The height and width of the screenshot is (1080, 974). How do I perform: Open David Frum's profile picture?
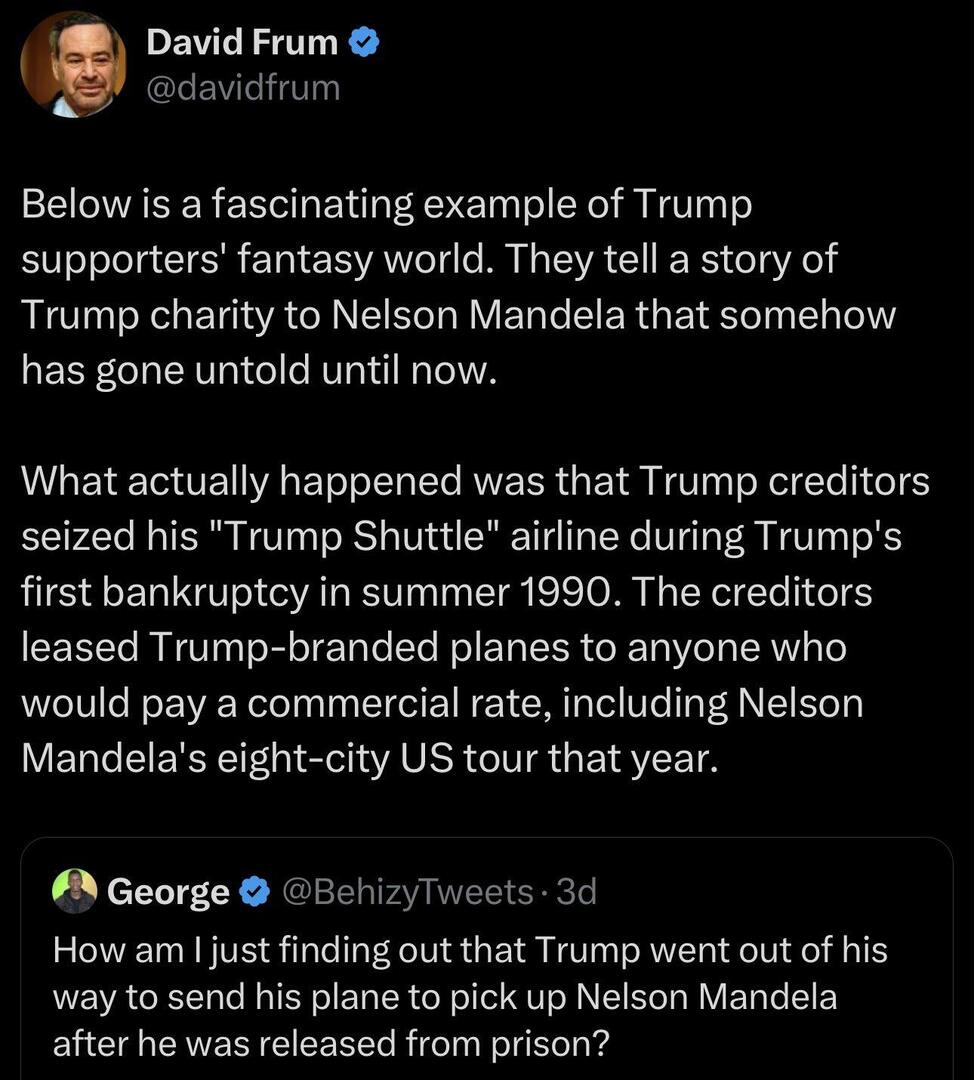click(73, 66)
